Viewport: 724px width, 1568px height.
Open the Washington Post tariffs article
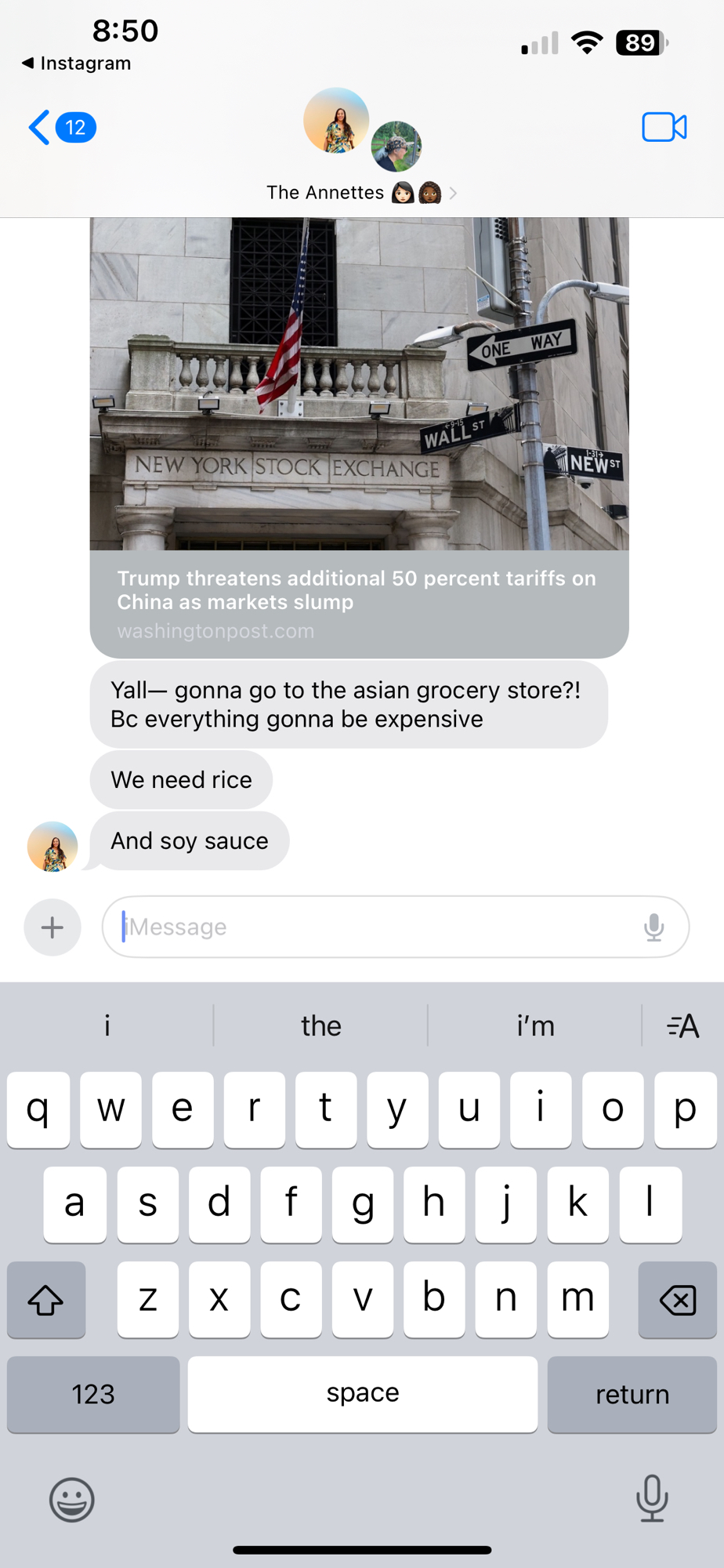(359, 439)
